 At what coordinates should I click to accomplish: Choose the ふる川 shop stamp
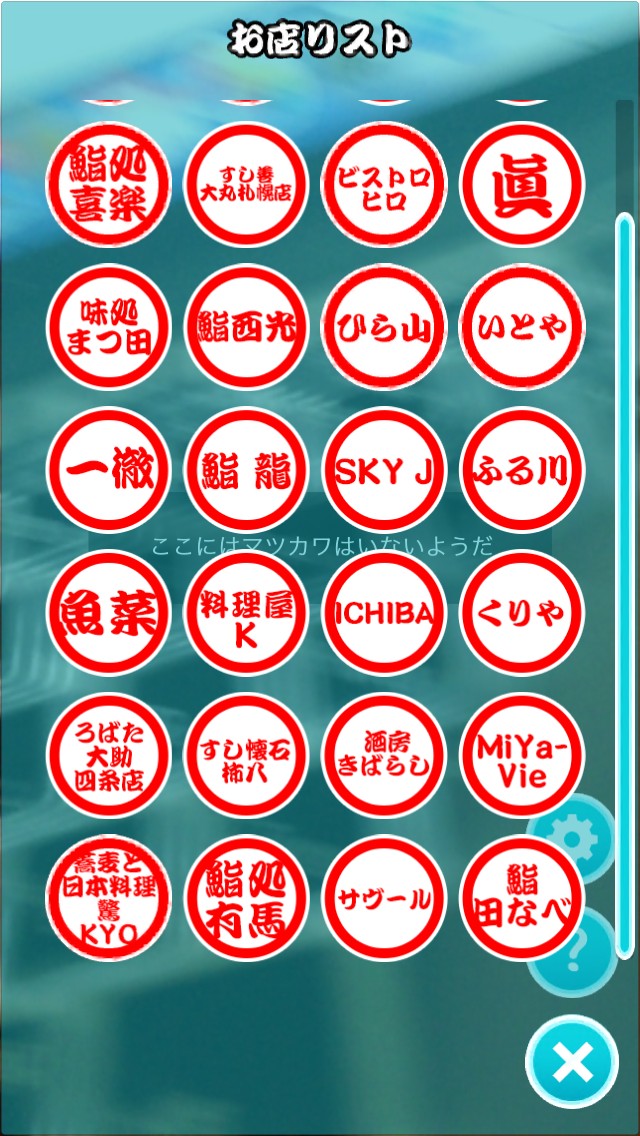[x=522, y=470]
